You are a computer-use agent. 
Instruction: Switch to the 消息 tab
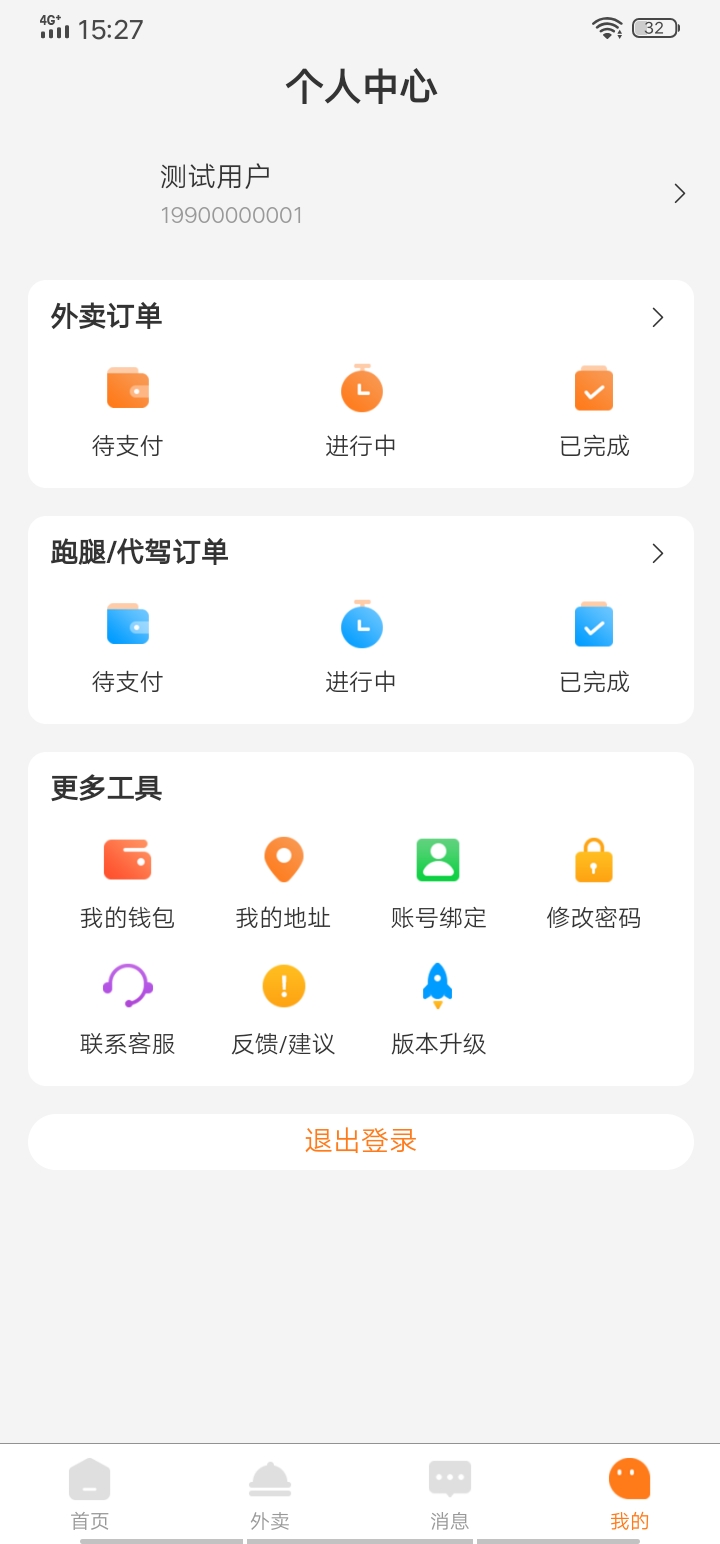[x=450, y=1494]
